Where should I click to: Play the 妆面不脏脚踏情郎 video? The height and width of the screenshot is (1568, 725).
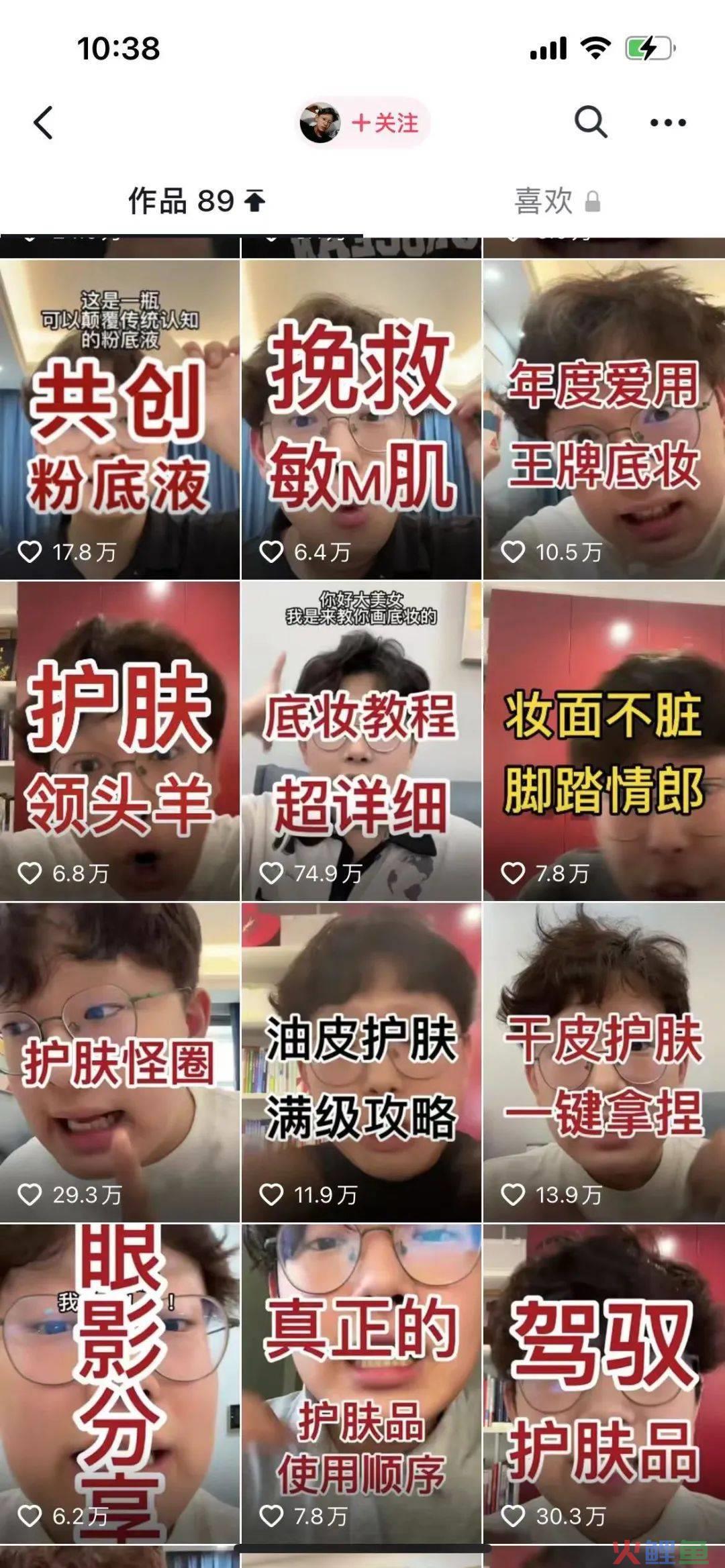coord(603,741)
